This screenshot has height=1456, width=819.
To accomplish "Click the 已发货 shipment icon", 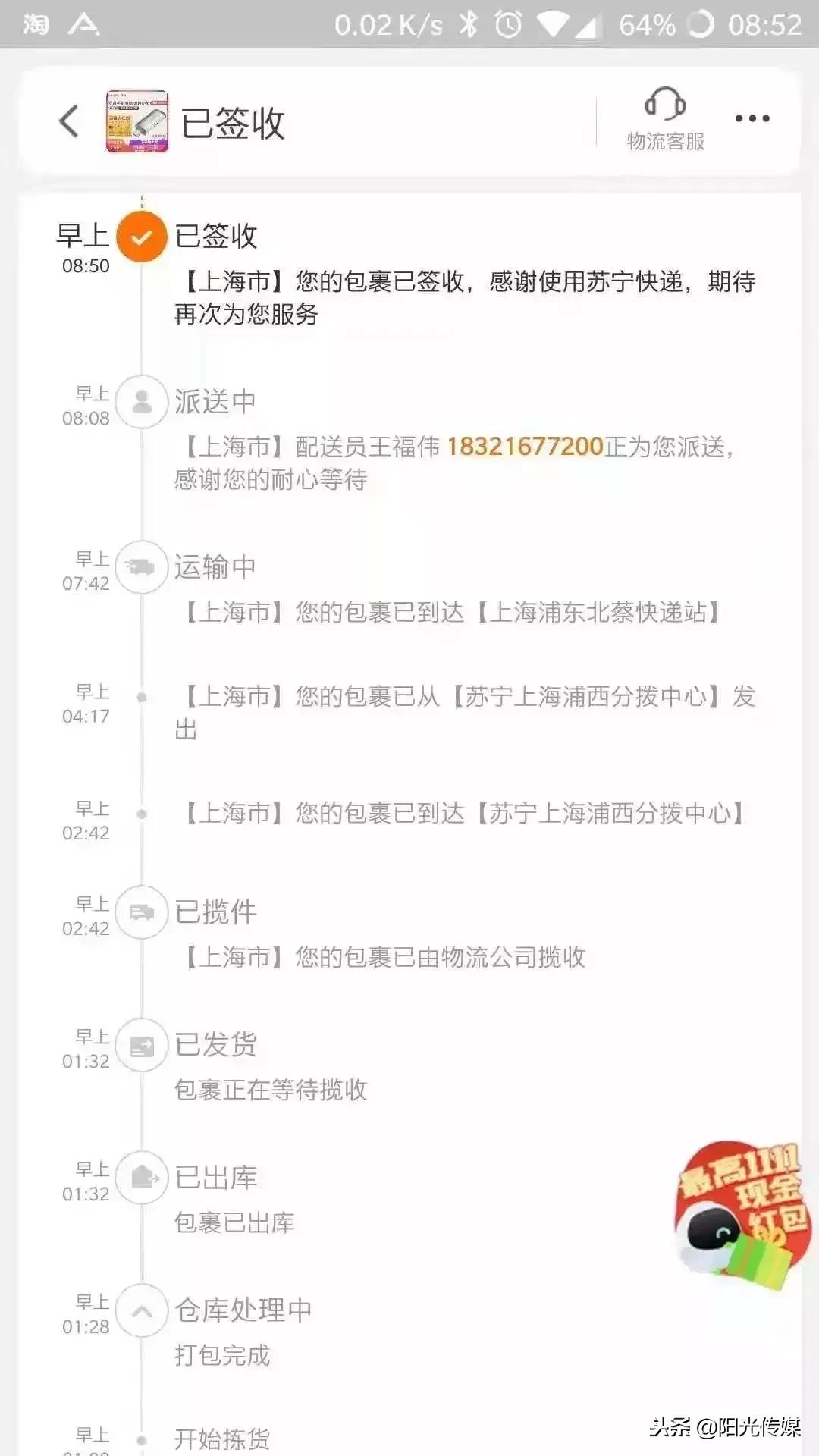I will point(141,1045).
